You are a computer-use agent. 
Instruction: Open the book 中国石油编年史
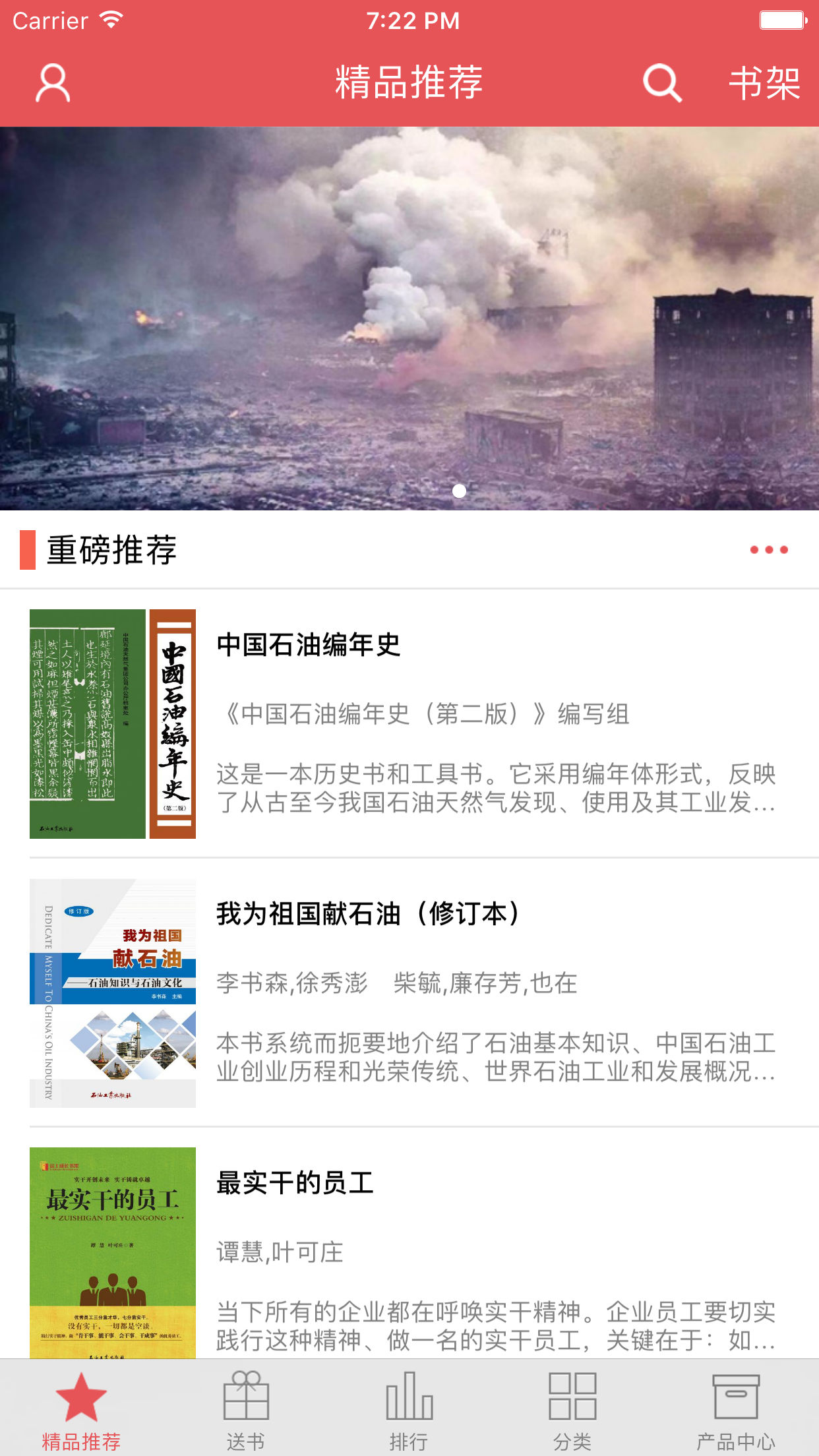[x=409, y=724]
